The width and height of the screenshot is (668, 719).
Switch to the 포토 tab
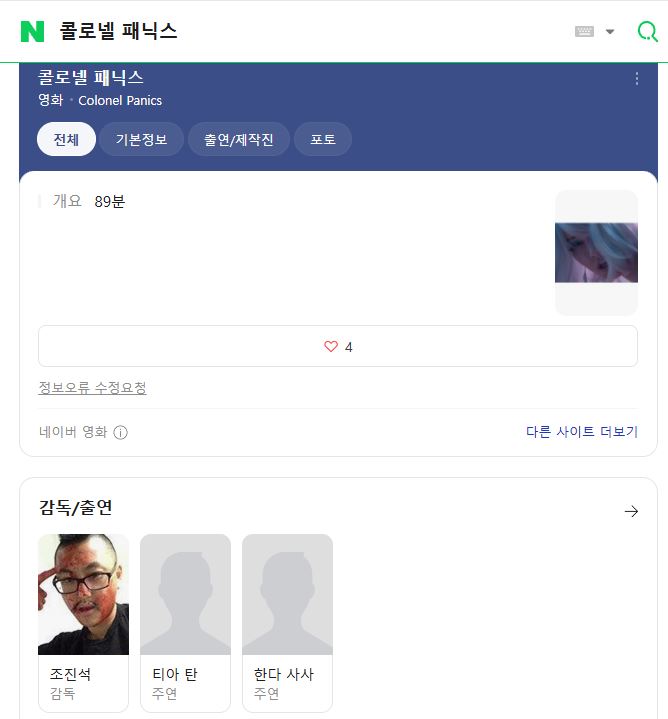click(323, 140)
